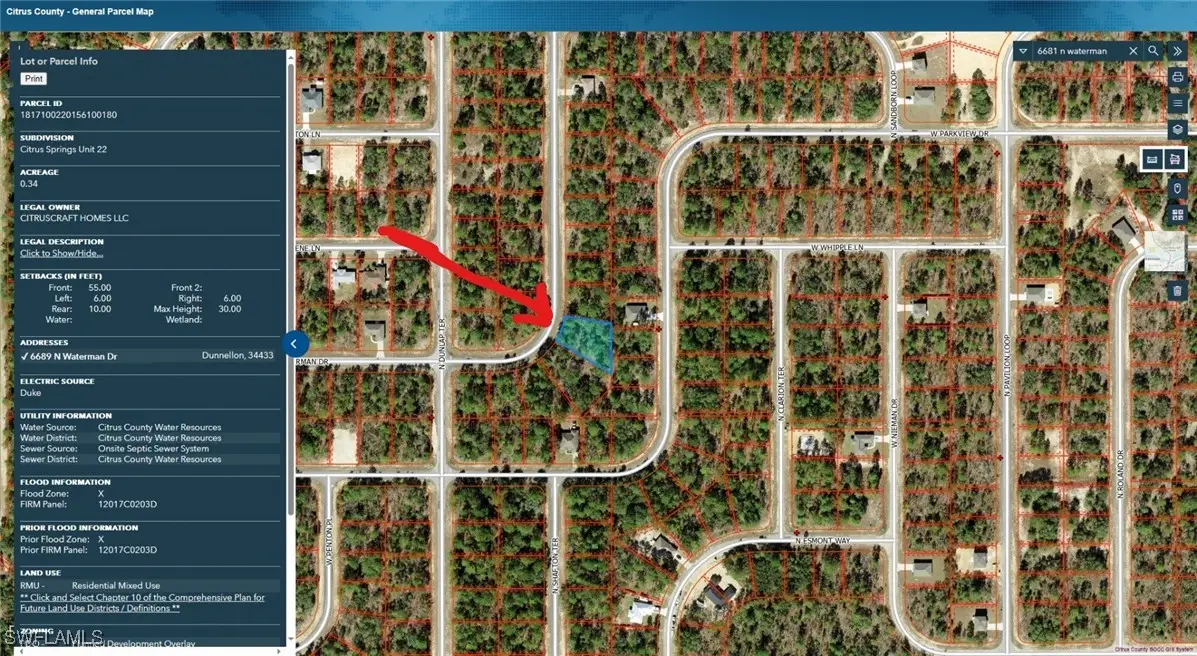
Task: Open the map print tool
Action: pos(1177,77)
